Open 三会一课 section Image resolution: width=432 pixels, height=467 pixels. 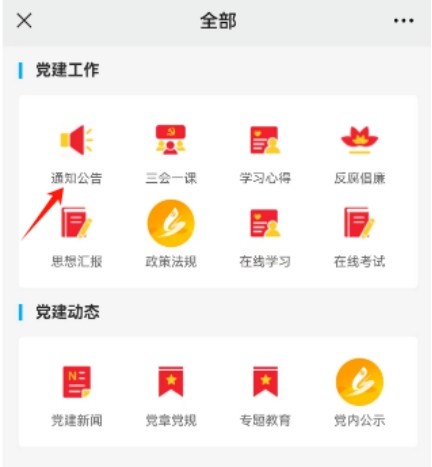pyautogui.click(x=171, y=154)
